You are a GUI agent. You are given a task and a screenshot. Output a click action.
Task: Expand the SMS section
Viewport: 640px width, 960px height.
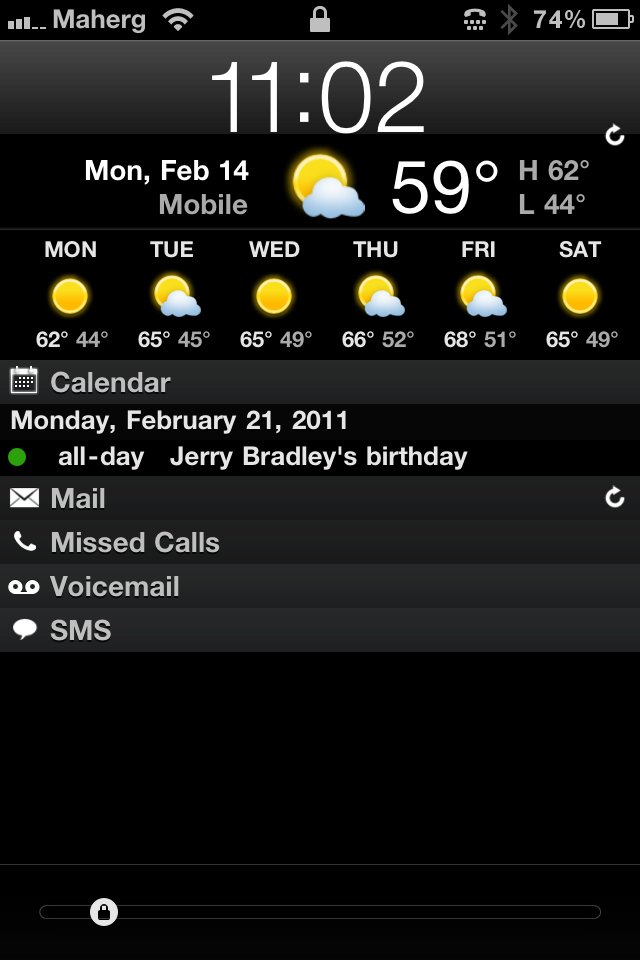[x=80, y=630]
